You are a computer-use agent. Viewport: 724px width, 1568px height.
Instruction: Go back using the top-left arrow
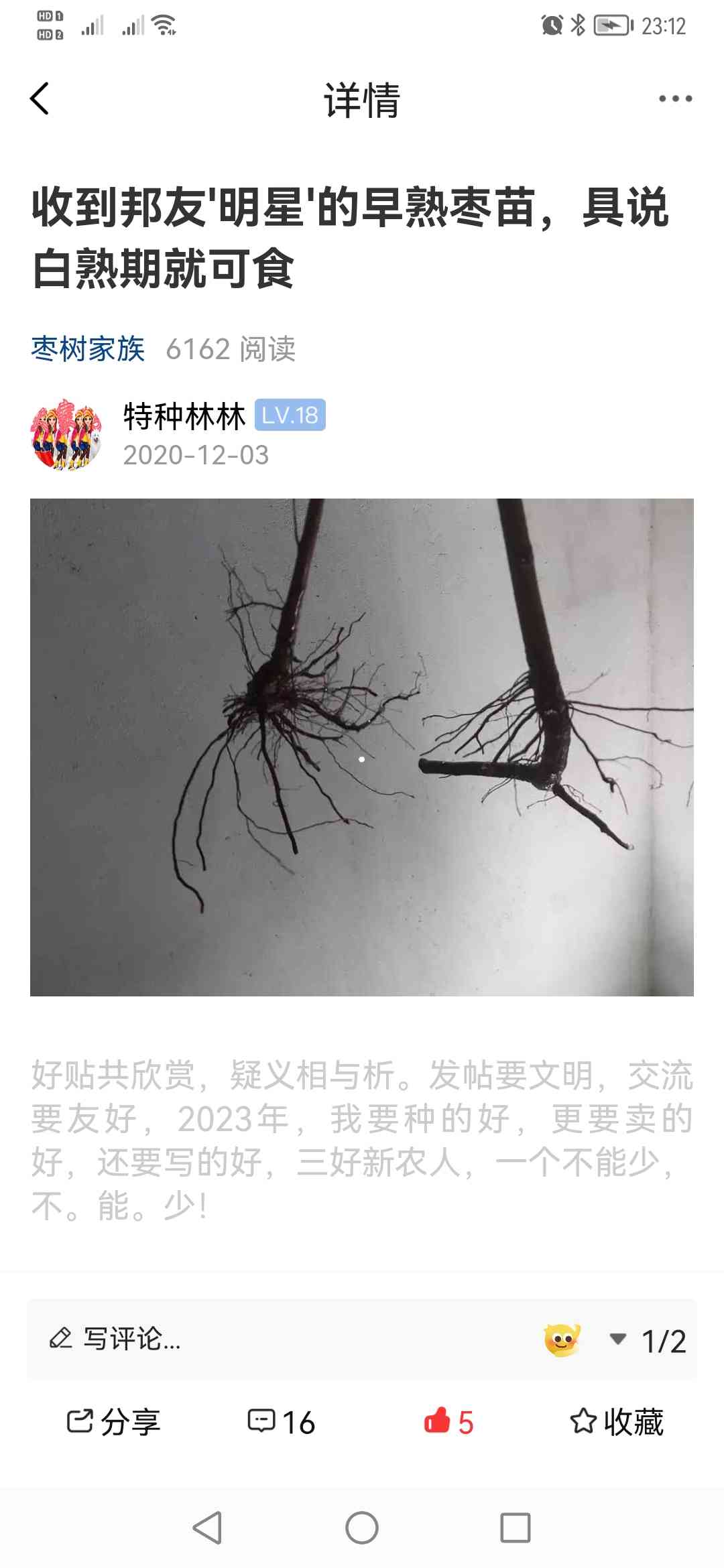[40, 99]
